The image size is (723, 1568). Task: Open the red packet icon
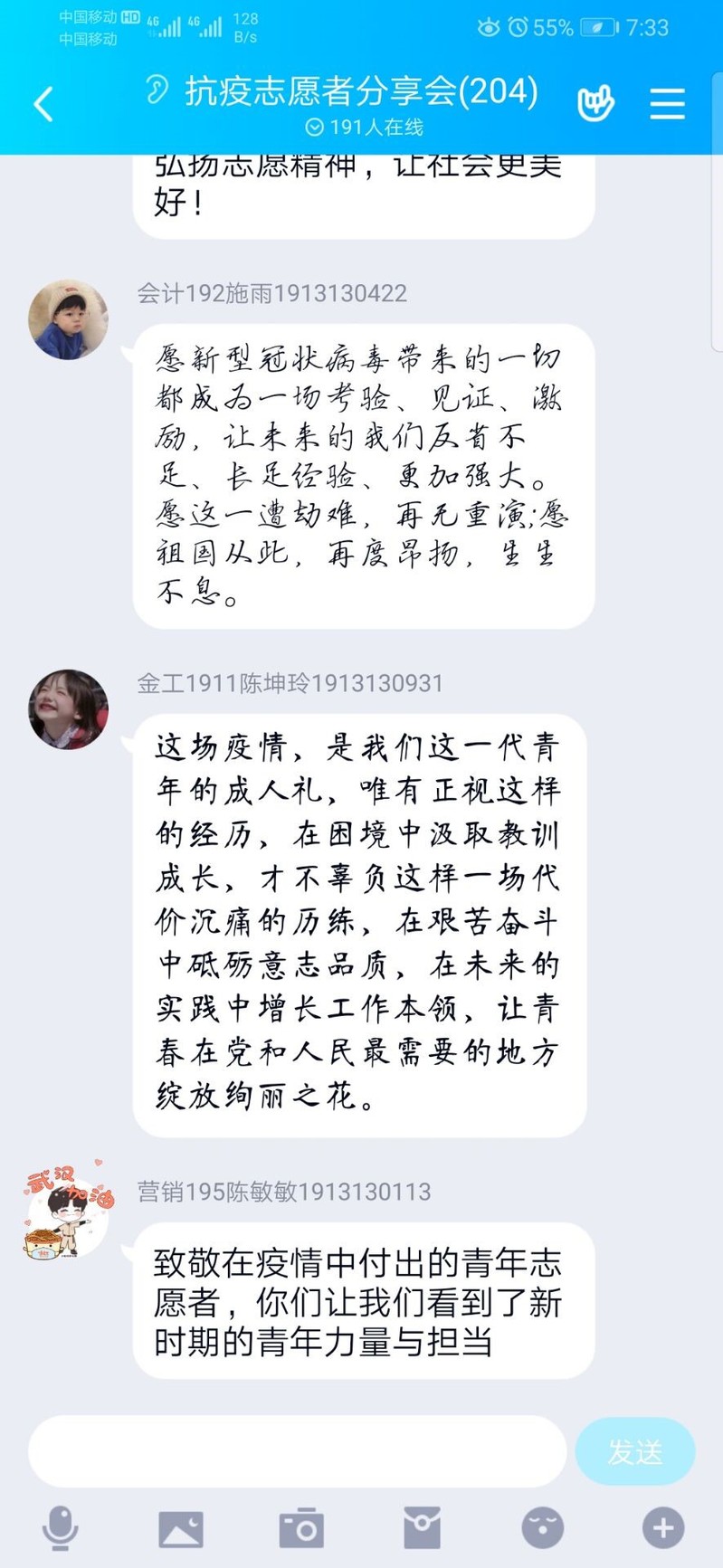coord(422,1529)
